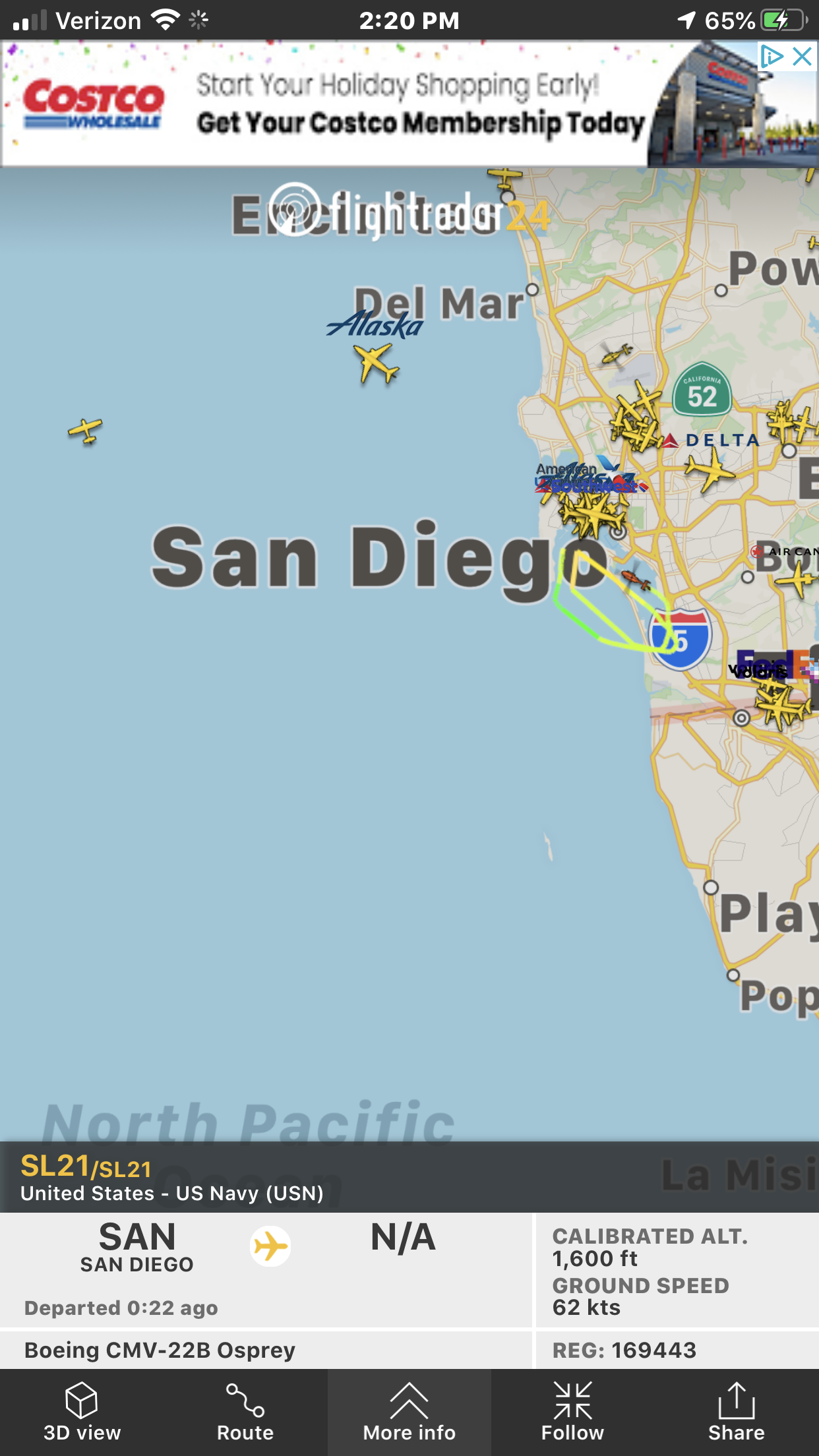This screenshot has width=819, height=1456.
Task: Share this flight
Action: point(736,1412)
